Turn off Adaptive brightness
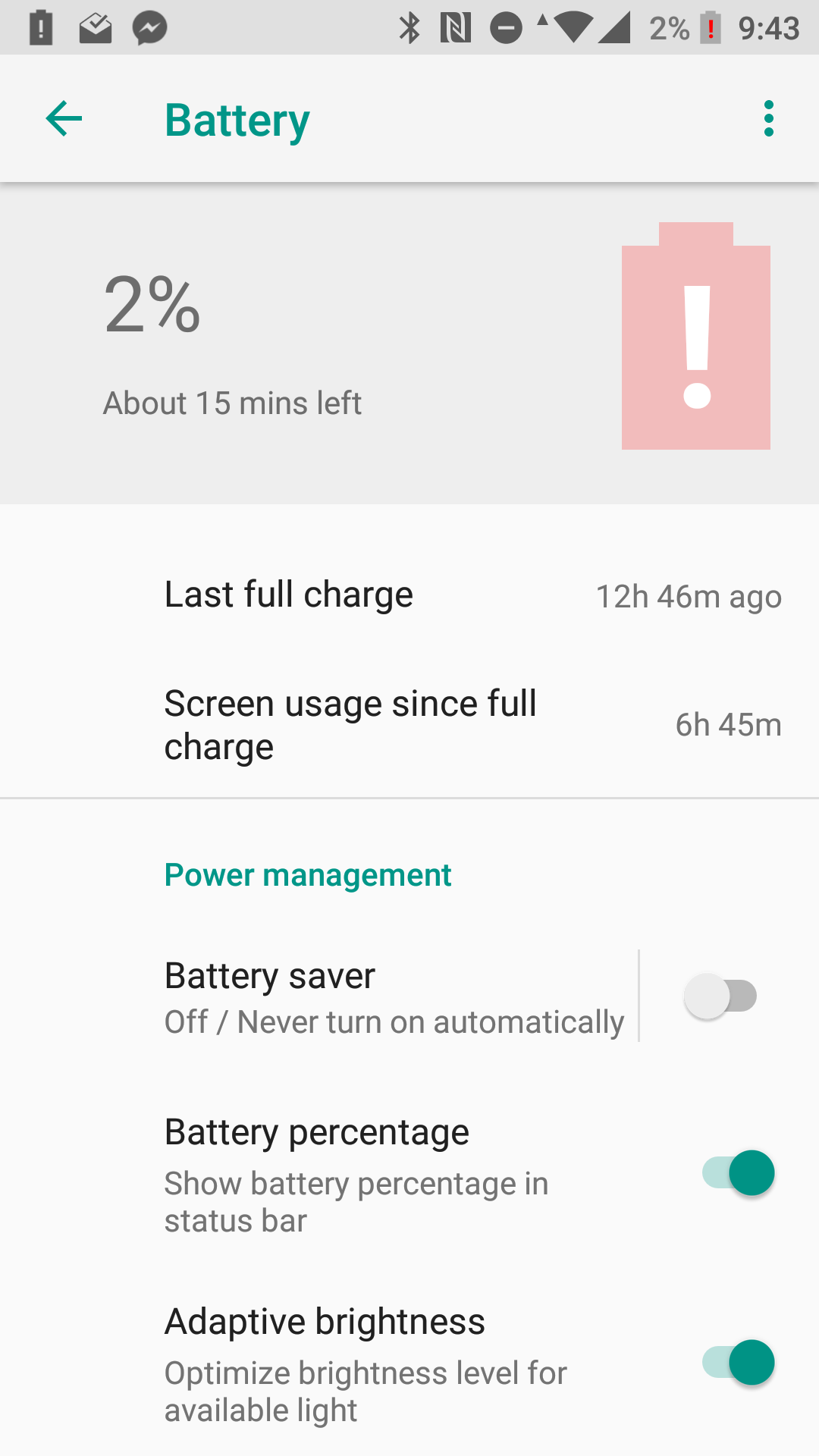The width and height of the screenshot is (819, 1456). click(x=738, y=1363)
